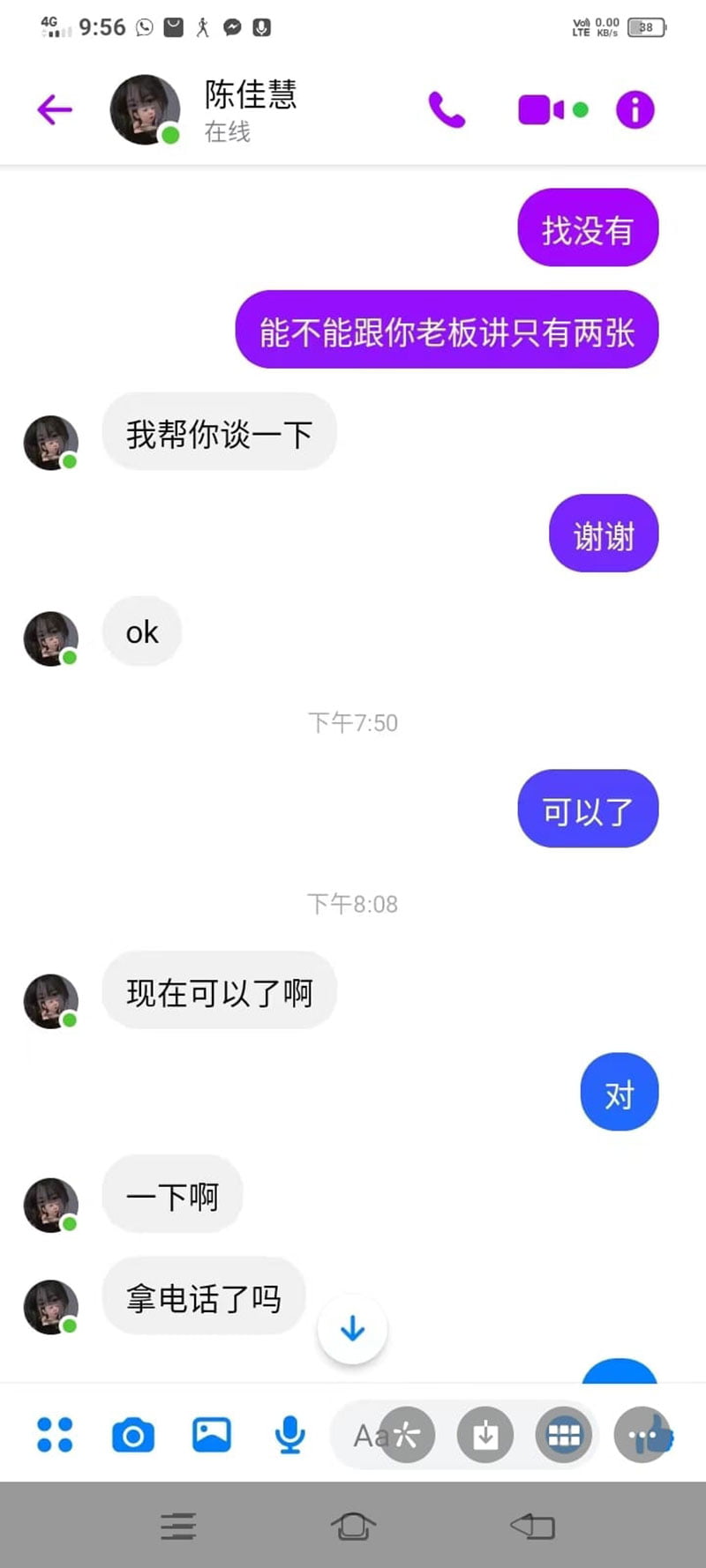Screen dimensions: 706x1568
Task: Open 陈佳慧's profile from the header
Action: [x=251, y=108]
